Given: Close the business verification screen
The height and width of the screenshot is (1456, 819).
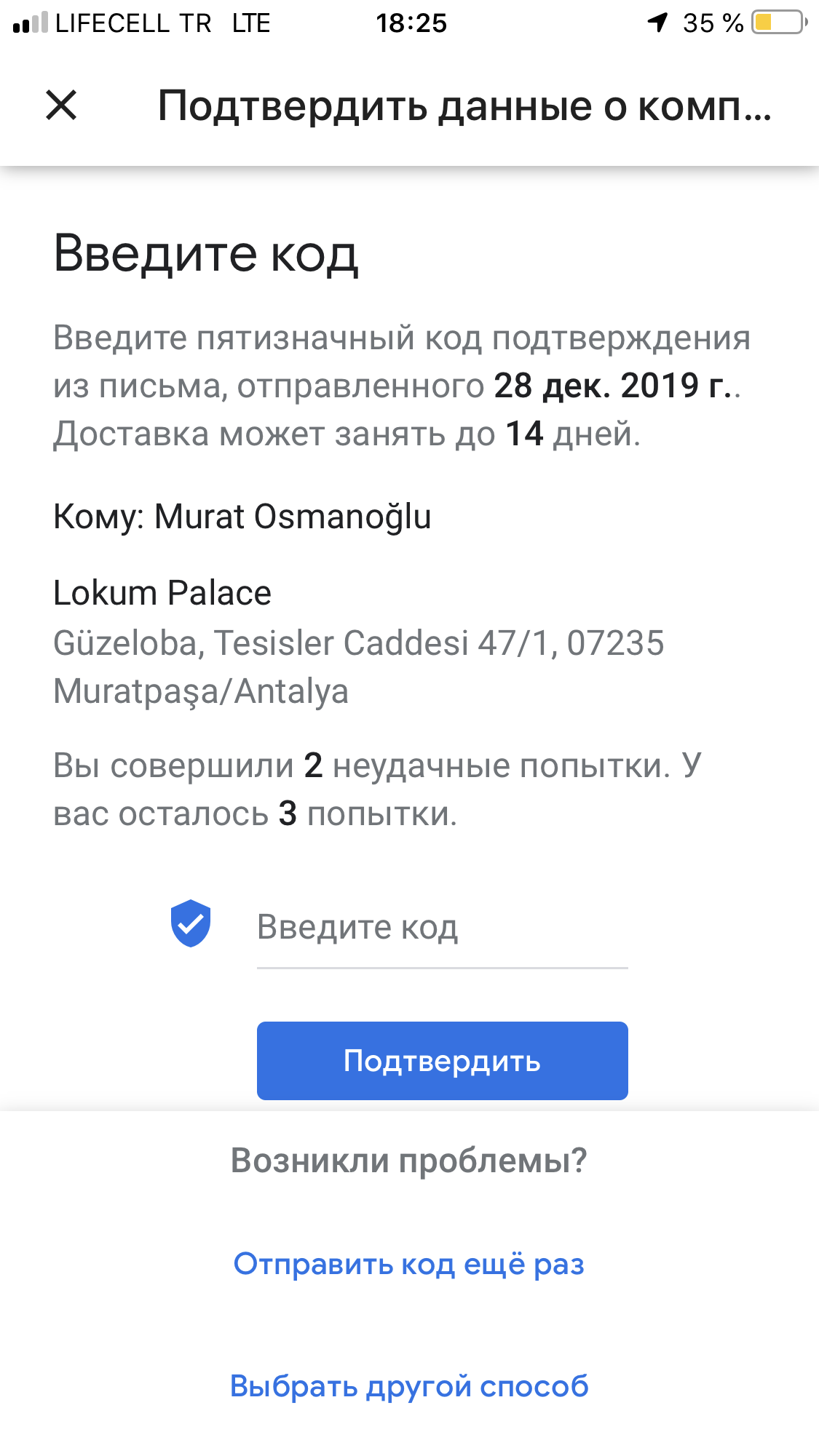Looking at the screenshot, I should point(61,105).
